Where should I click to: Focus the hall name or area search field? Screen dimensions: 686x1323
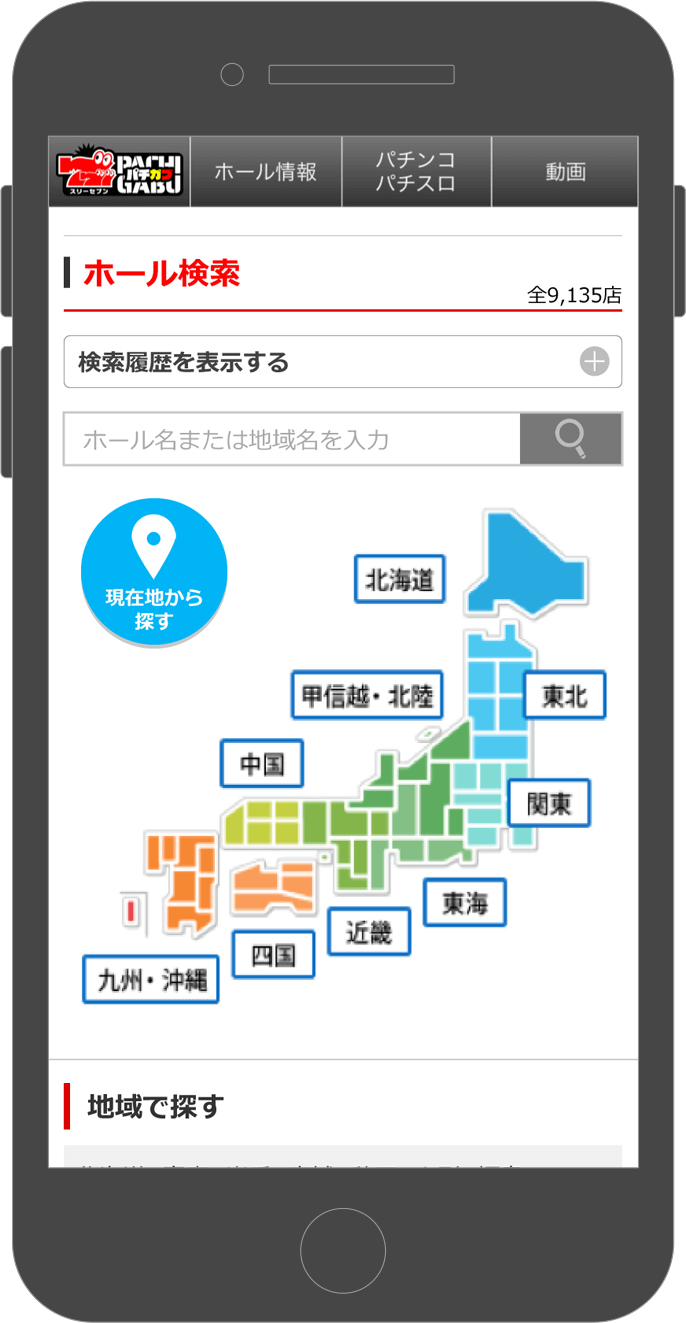[291, 439]
